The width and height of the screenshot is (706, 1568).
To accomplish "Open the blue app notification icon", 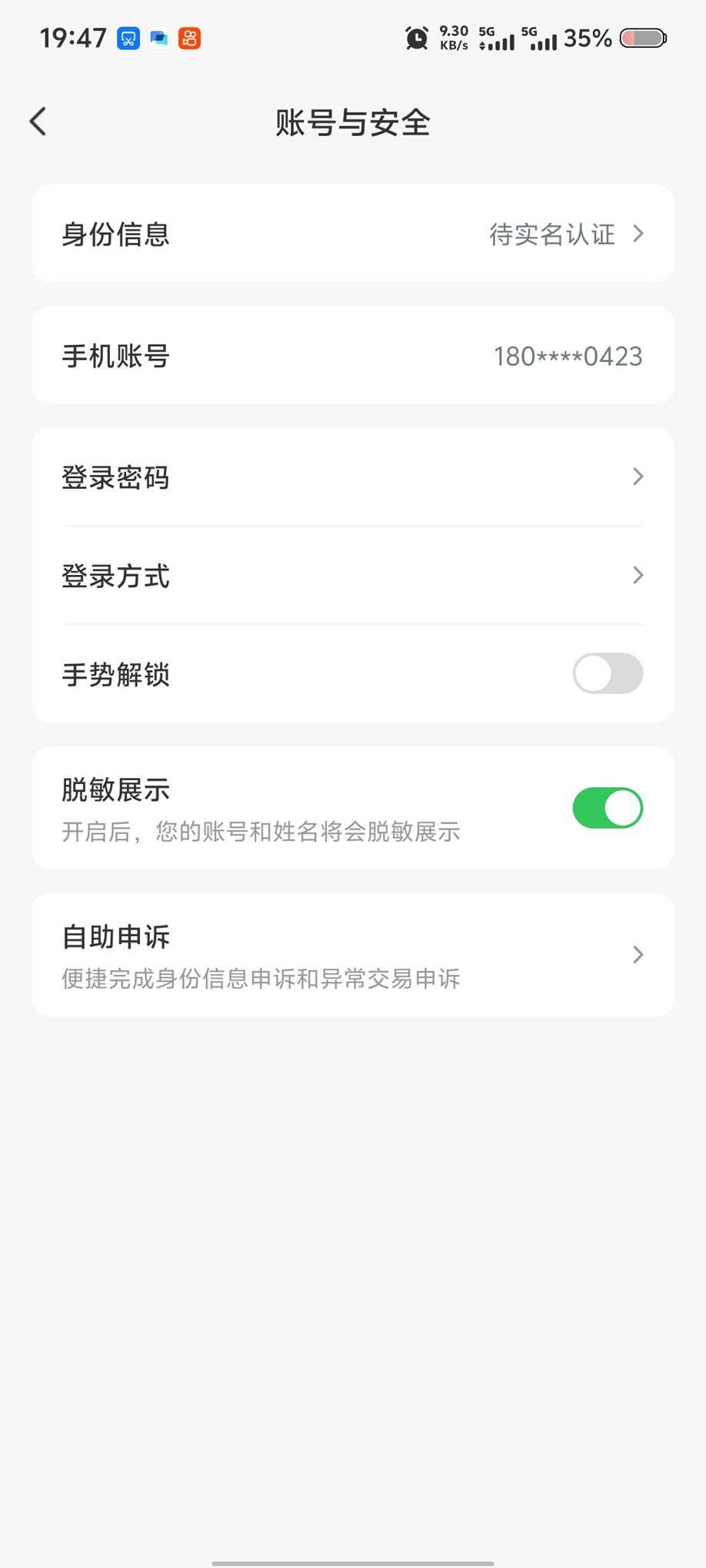I will (158, 38).
